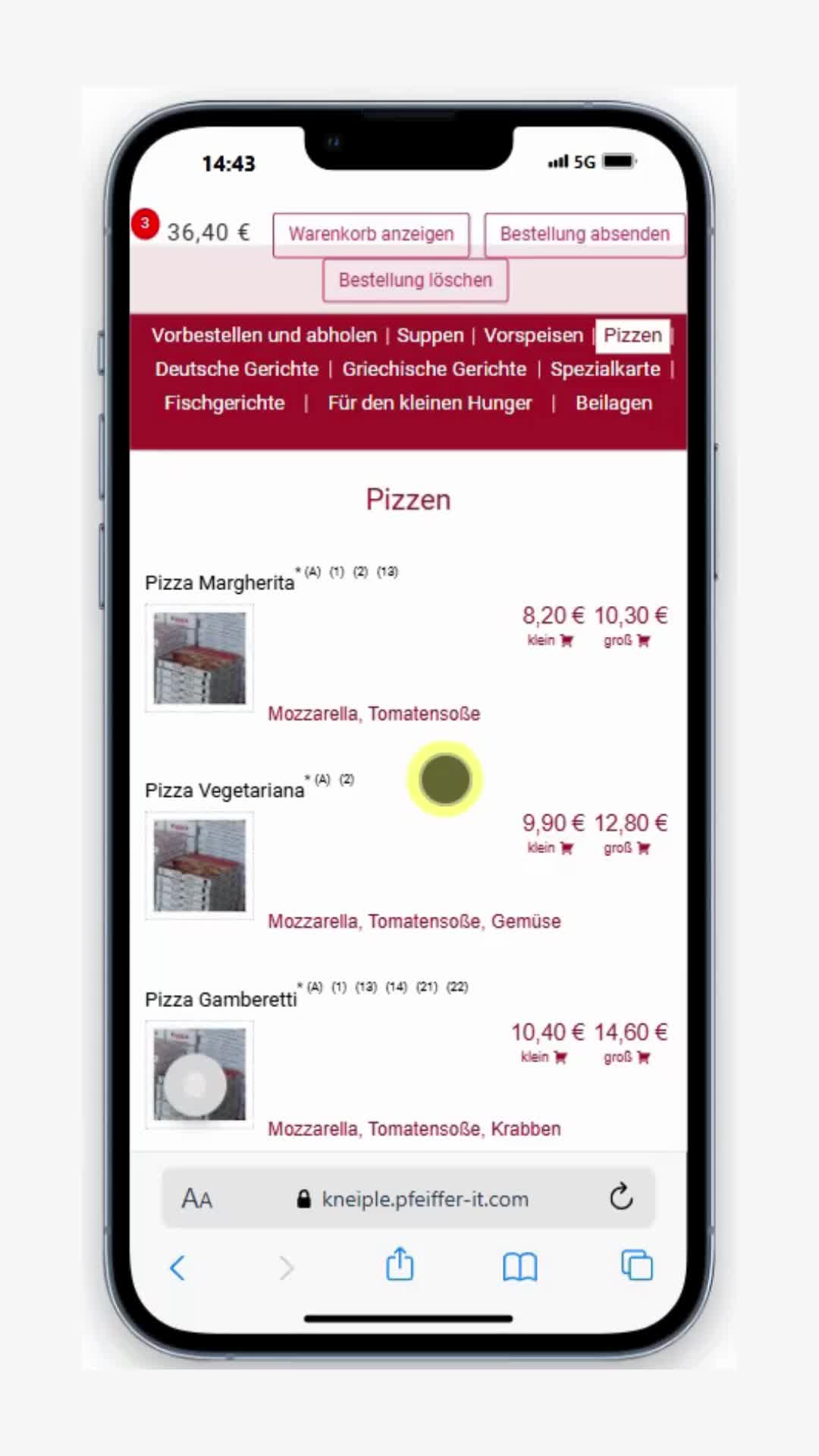Open the Pizza Vegetariana photo
This screenshot has width=819, height=1456.
pyautogui.click(x=199, y=865)
